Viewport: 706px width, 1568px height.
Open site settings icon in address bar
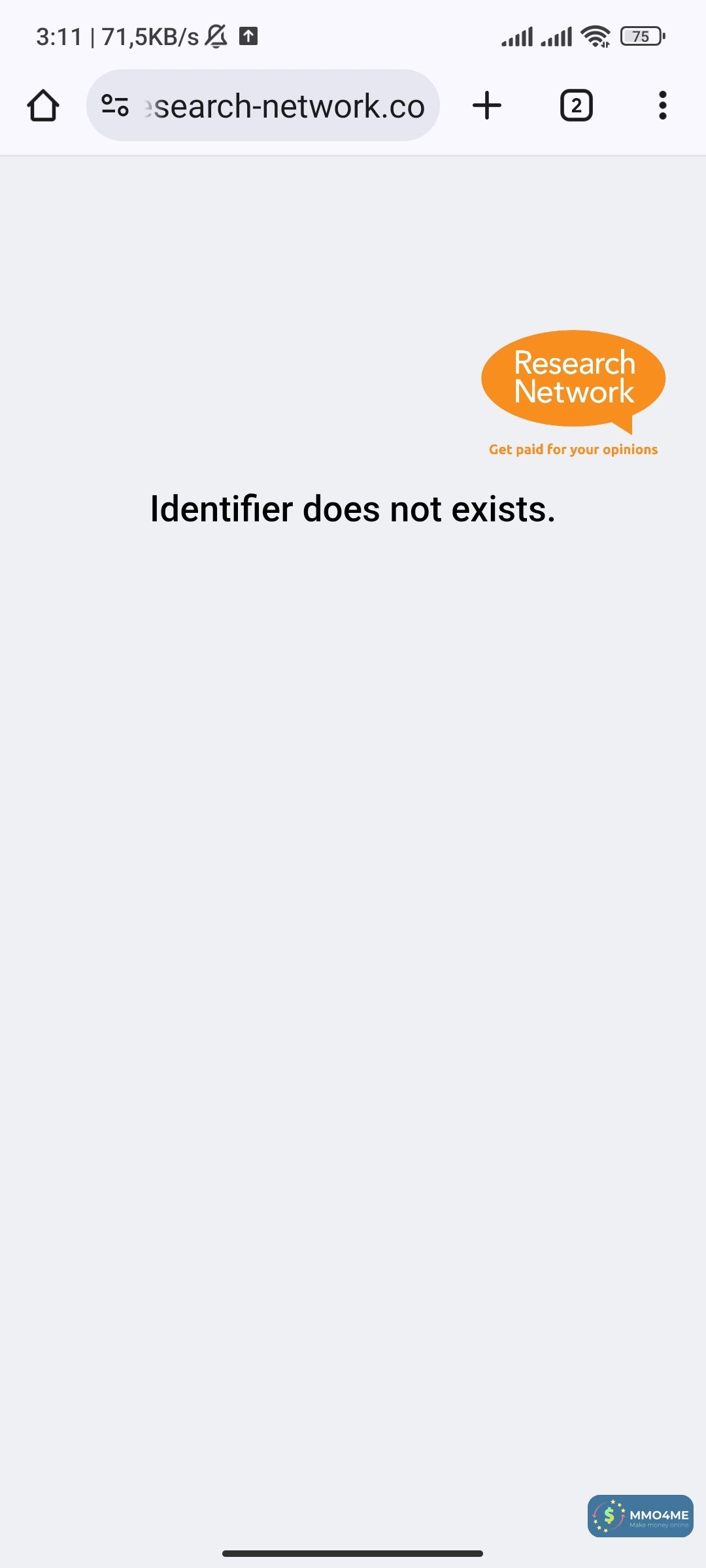pyautogui.click(x=115, y=106)
